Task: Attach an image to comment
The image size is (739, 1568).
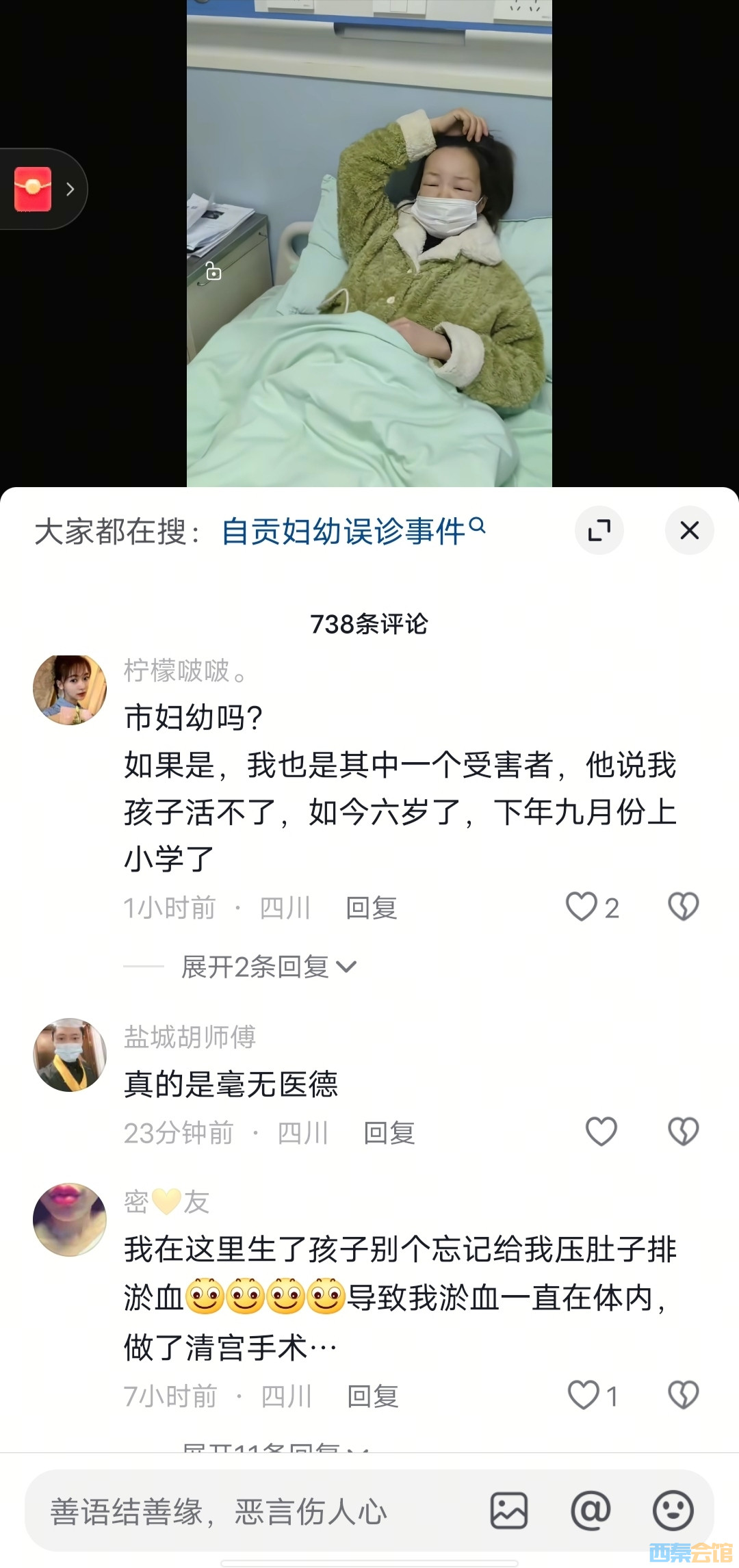Action: pyautogui.click(x=509, y=1511)
